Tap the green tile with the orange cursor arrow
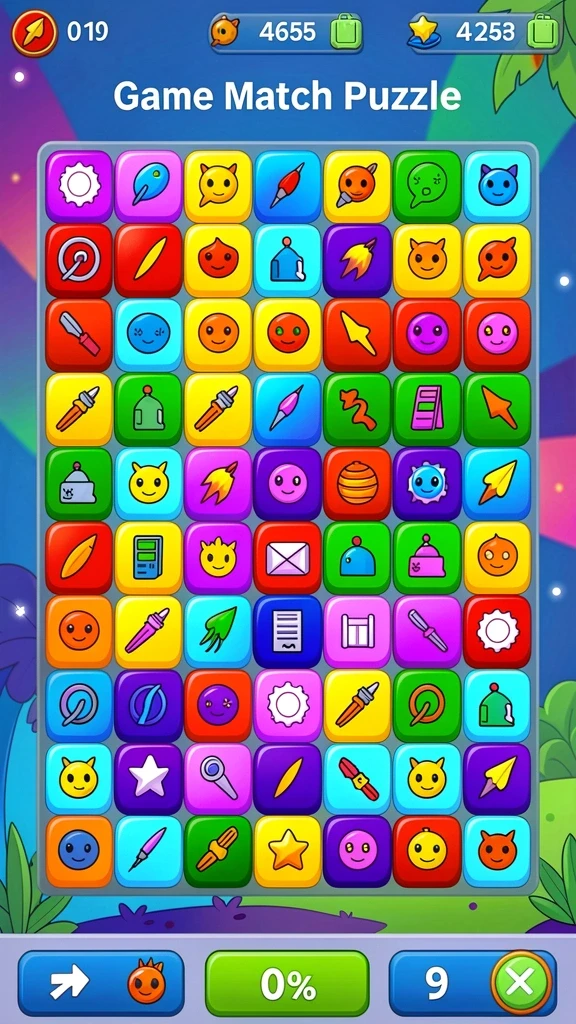The image size is (576, 1024). click(x=497, y=409)
